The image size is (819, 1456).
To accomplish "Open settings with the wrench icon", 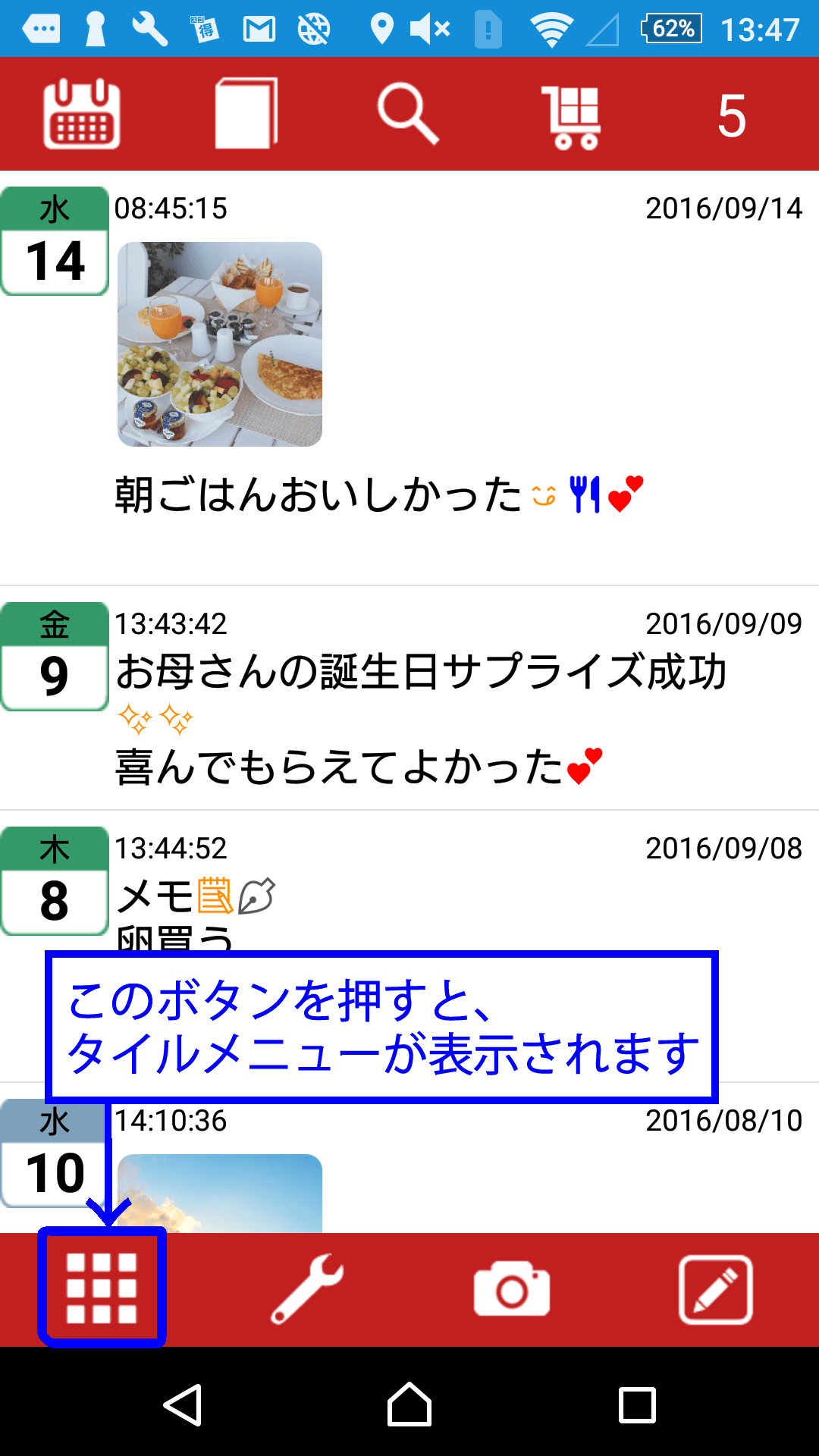I will click(307, 1289).
